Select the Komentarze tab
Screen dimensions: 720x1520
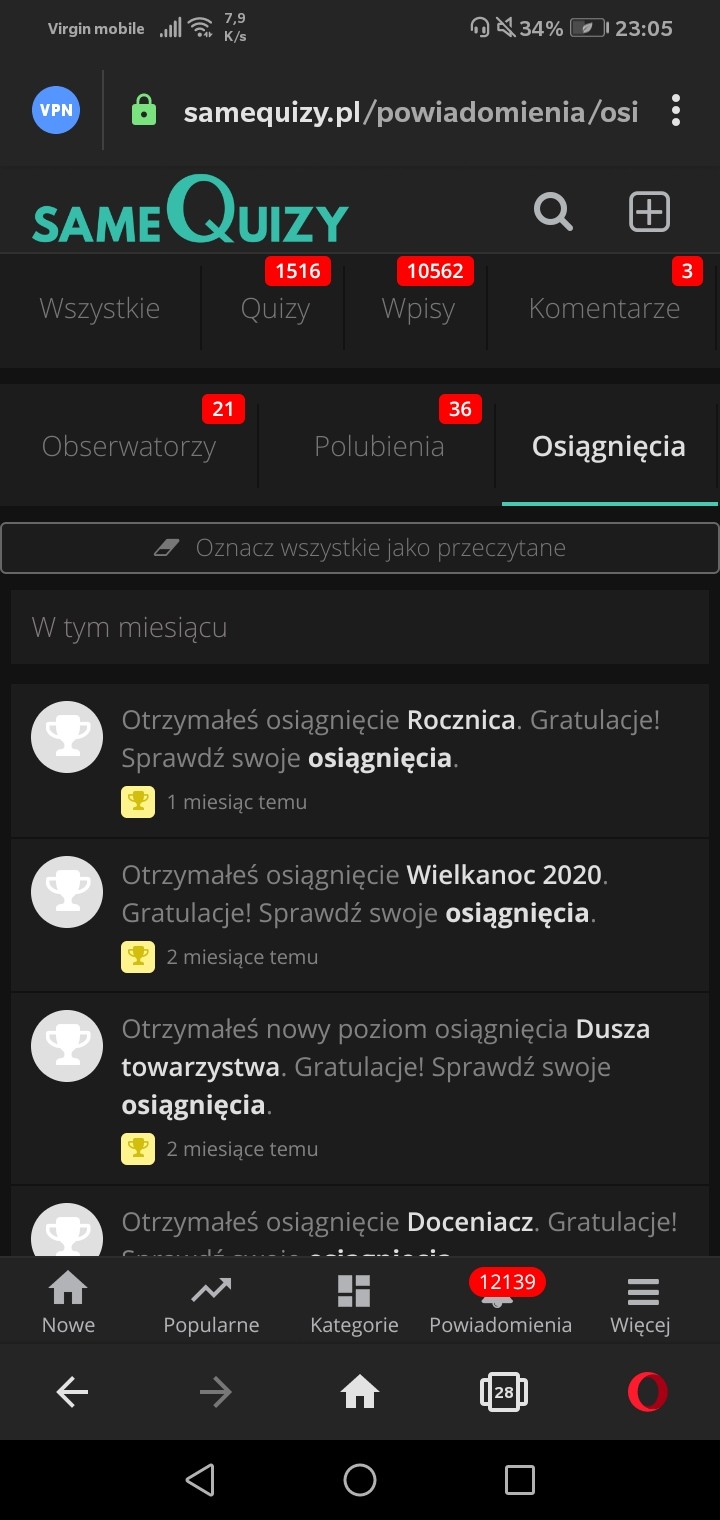tap(604, 308)
